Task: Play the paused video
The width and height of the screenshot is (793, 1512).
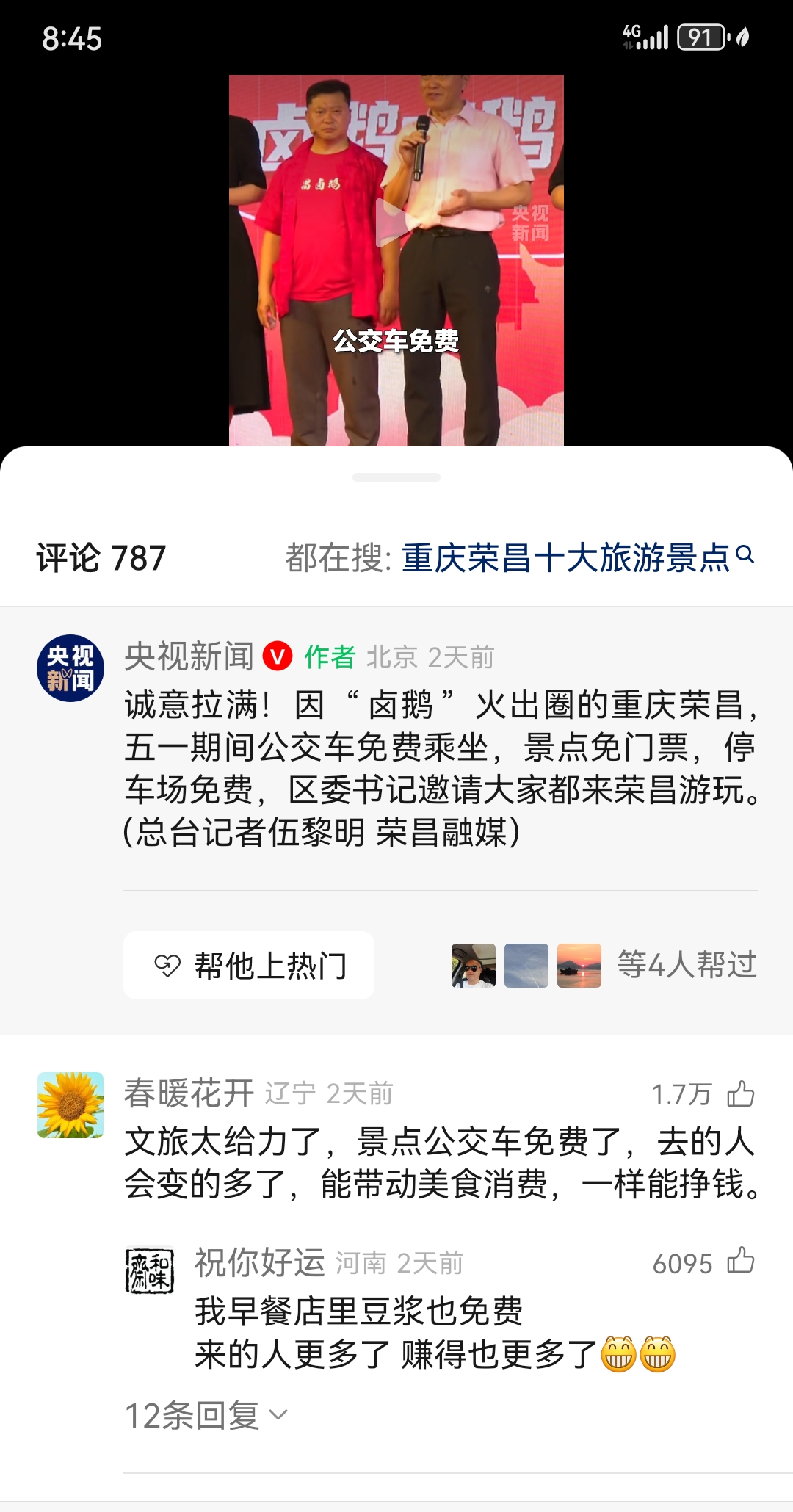Action: [x=395, y=223]
